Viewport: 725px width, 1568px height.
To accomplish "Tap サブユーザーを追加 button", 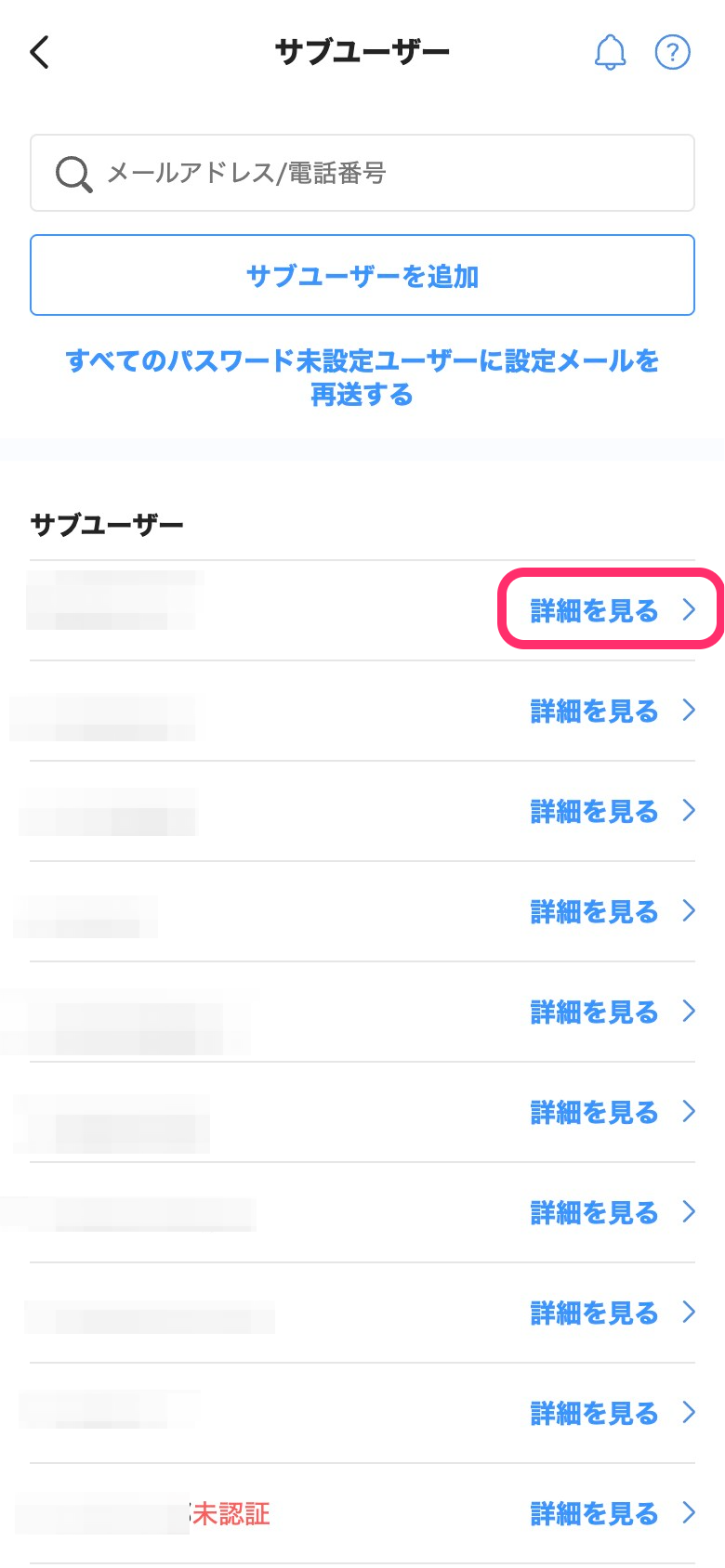I will coord(362,276).
